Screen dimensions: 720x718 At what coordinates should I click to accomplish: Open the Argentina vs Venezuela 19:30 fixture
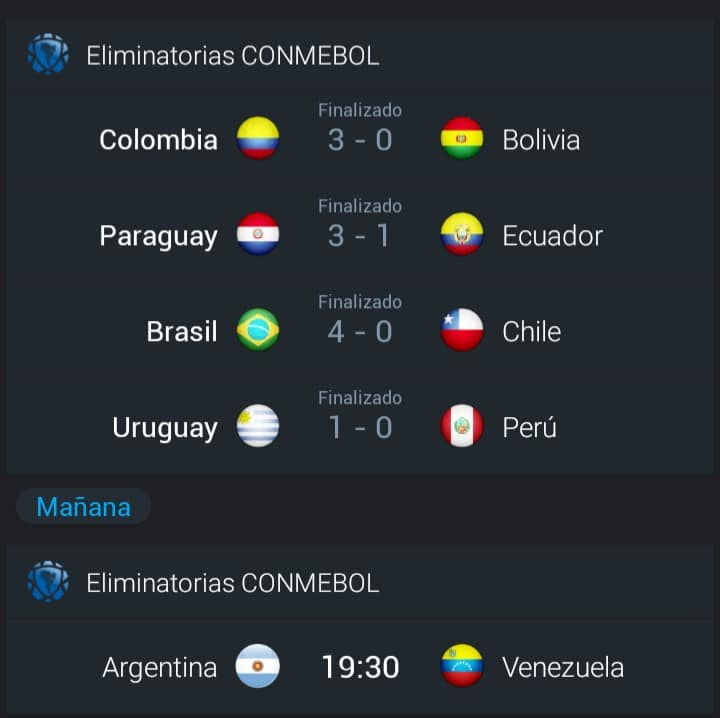[x=360, y=666]
